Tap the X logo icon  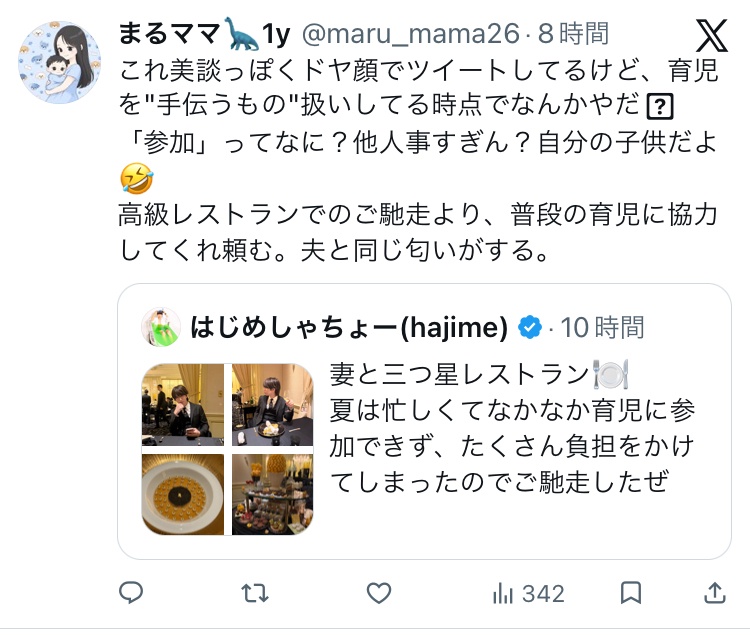point(712,35)
